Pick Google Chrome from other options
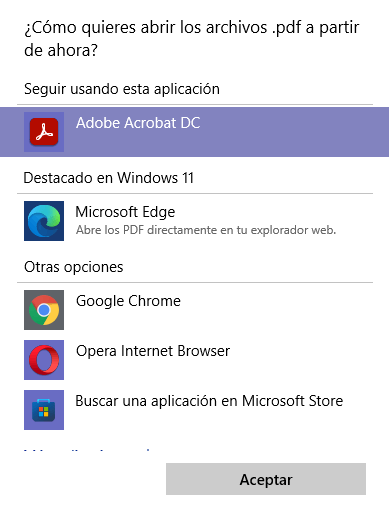Viewport: 389px width, 511px height. tap(194, 310)
